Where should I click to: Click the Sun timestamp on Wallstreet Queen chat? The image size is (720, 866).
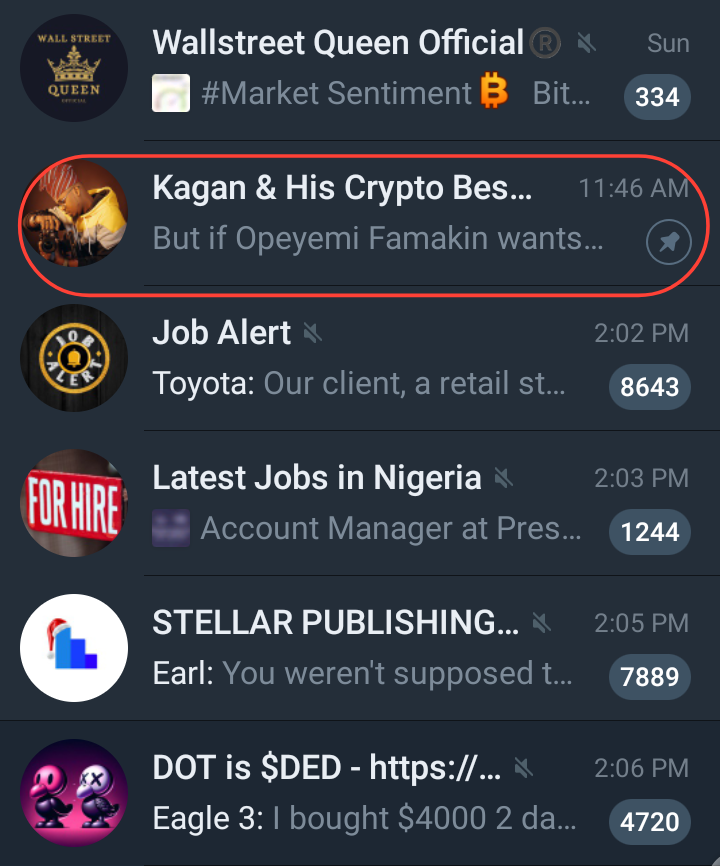[667, 43]
